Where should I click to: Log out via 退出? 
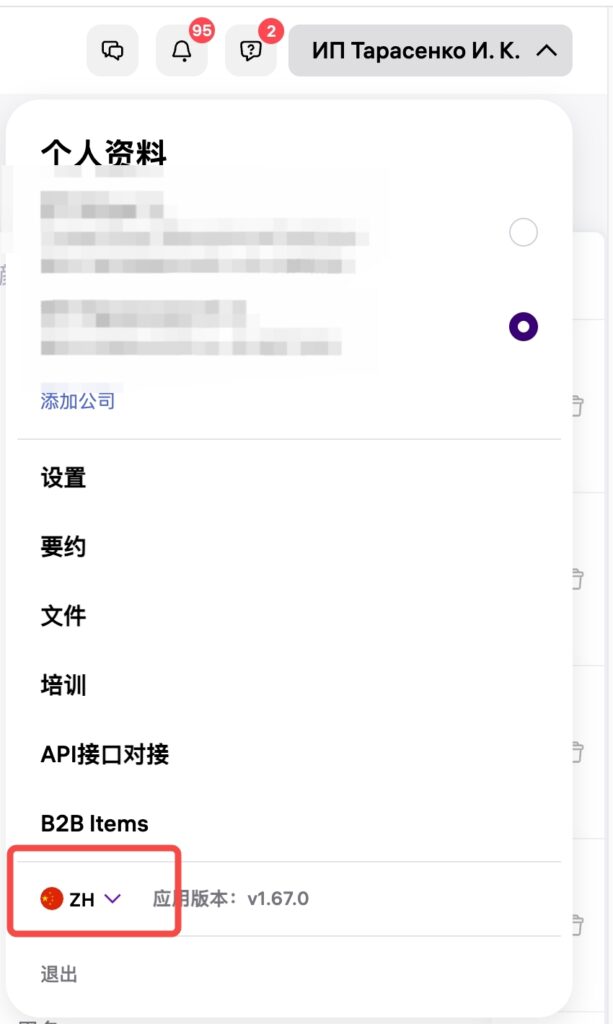tap(59, 974)
